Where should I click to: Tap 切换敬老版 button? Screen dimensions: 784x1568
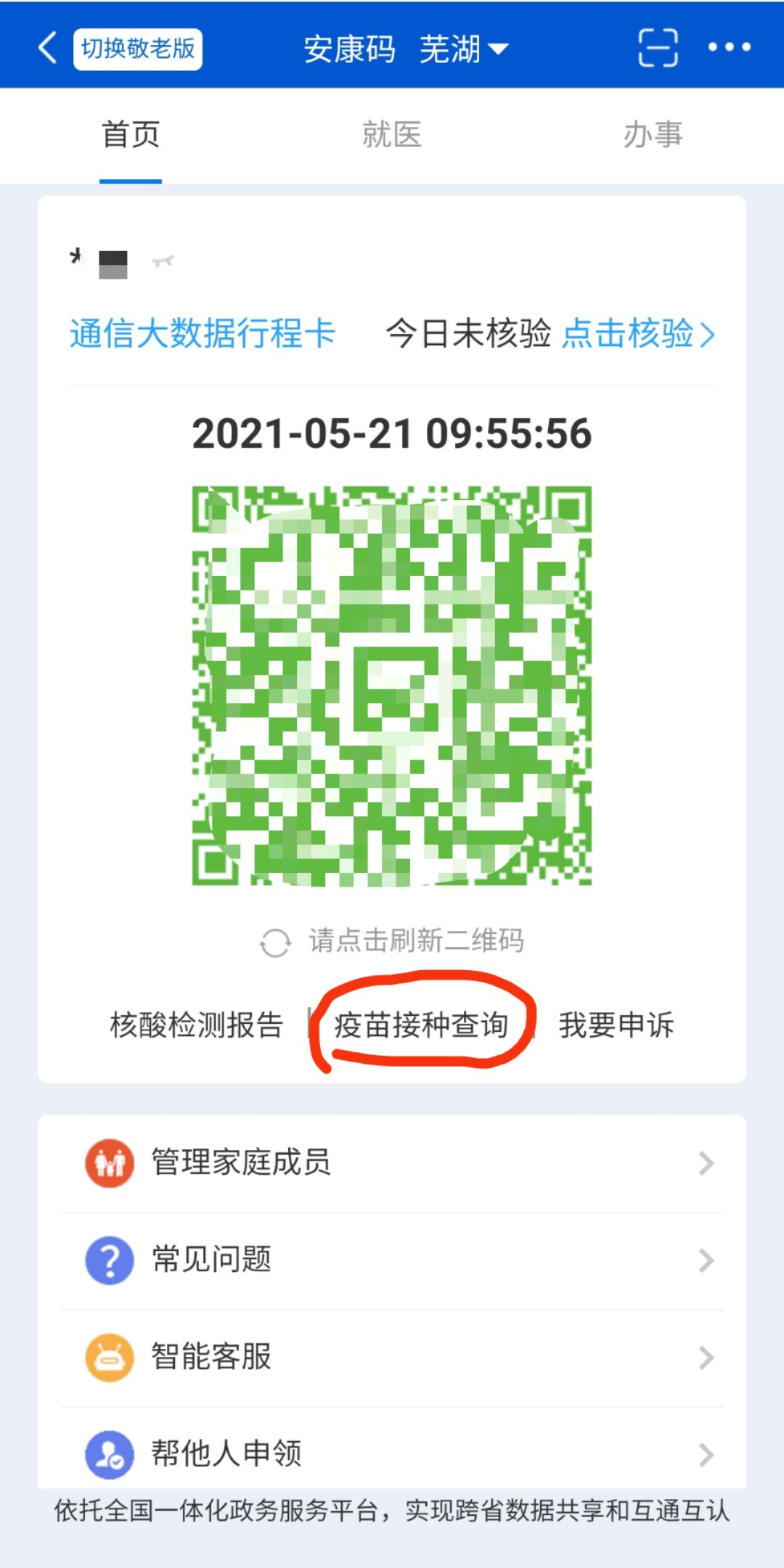(x=137, y=49)
